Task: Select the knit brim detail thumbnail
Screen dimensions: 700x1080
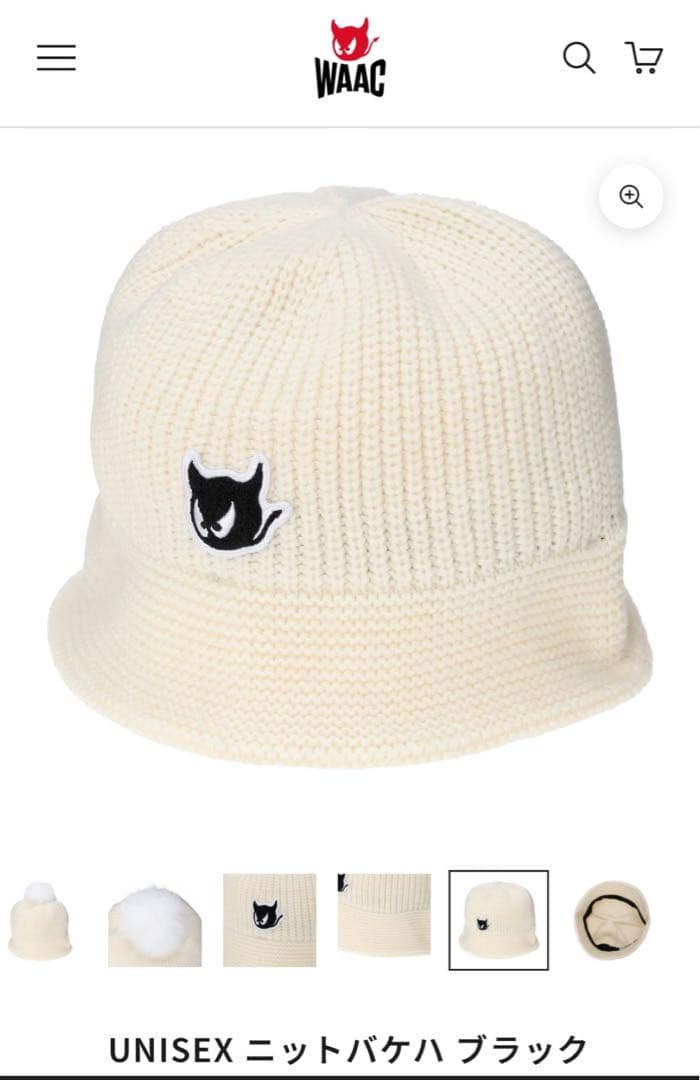Action: (384, 920)
